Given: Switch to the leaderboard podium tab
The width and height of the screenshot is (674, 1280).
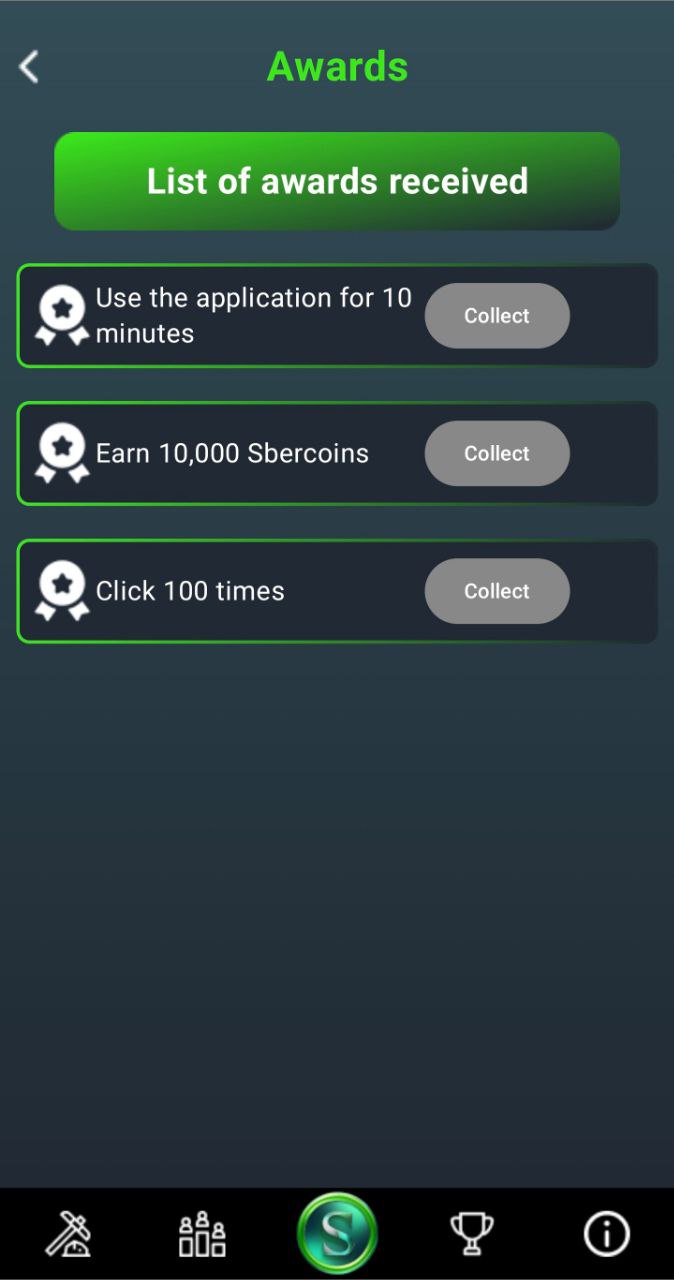Looking at the screenshot, I should click(x=202, y=1234).
